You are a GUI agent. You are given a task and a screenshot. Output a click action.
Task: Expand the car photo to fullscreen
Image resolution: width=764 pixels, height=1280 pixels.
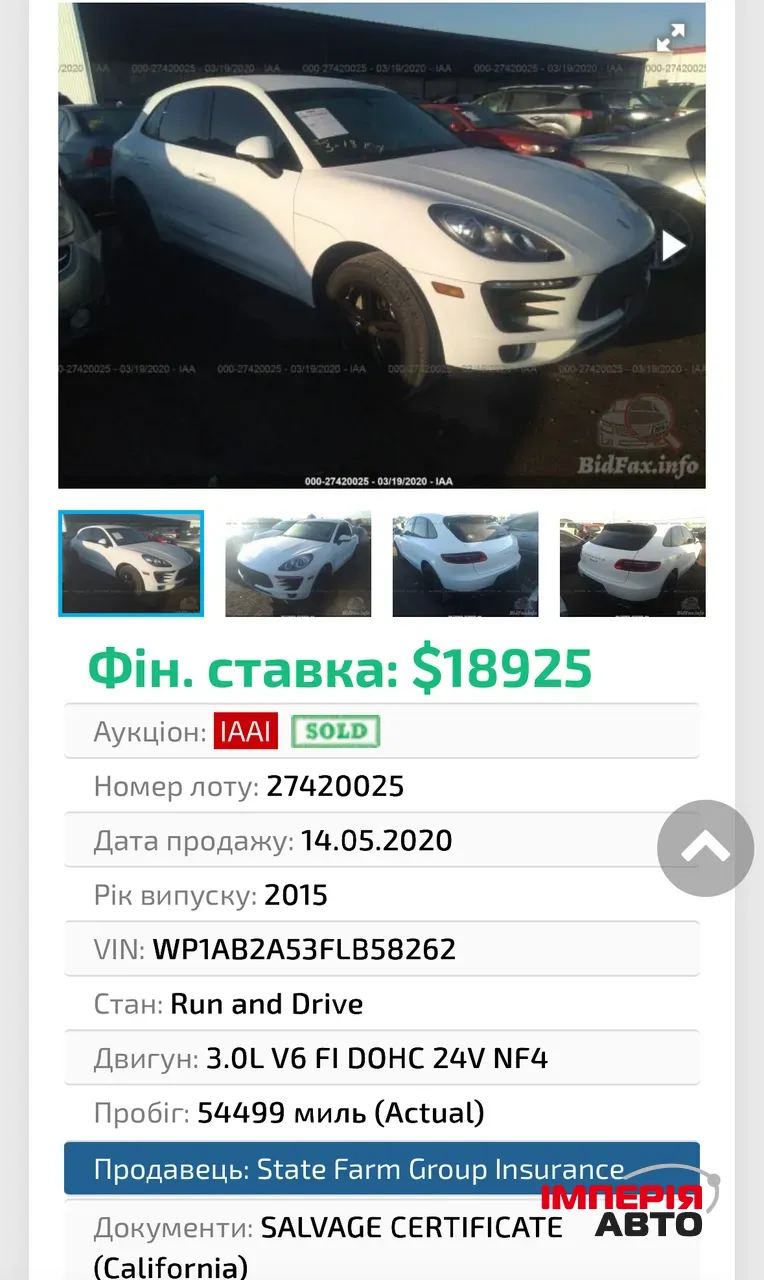pyautogui.click(x=670, y=38)
